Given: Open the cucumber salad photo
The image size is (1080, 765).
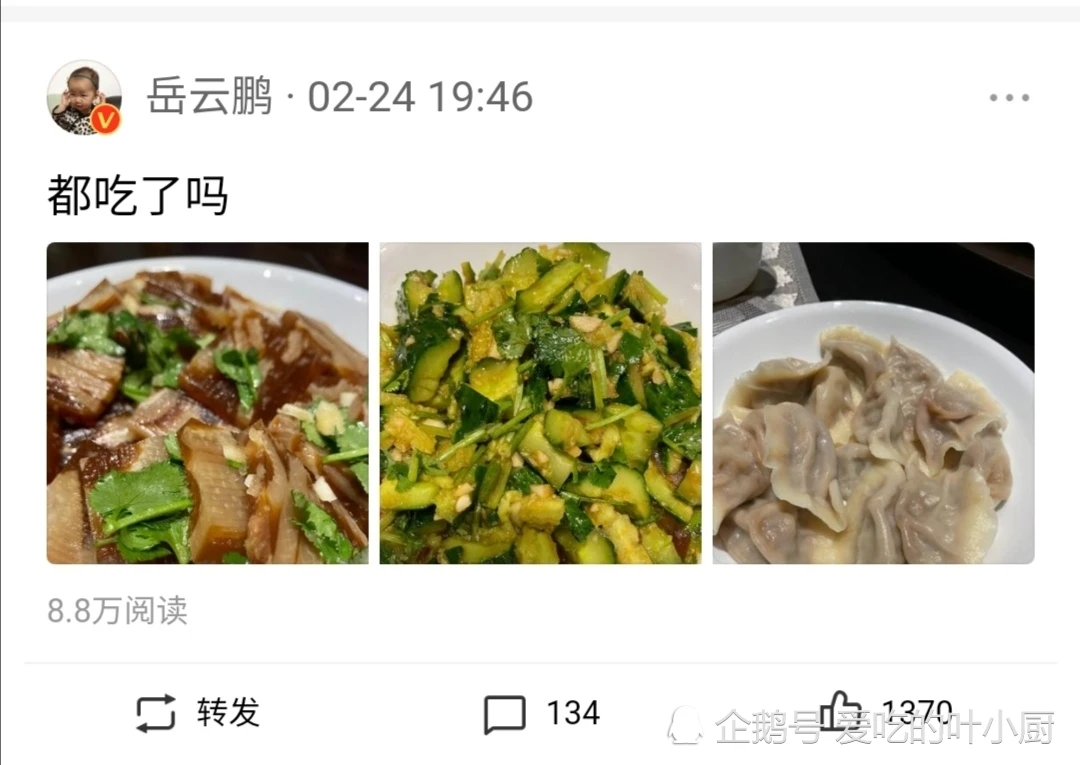Looking at the screenshot, I should 540,403.
